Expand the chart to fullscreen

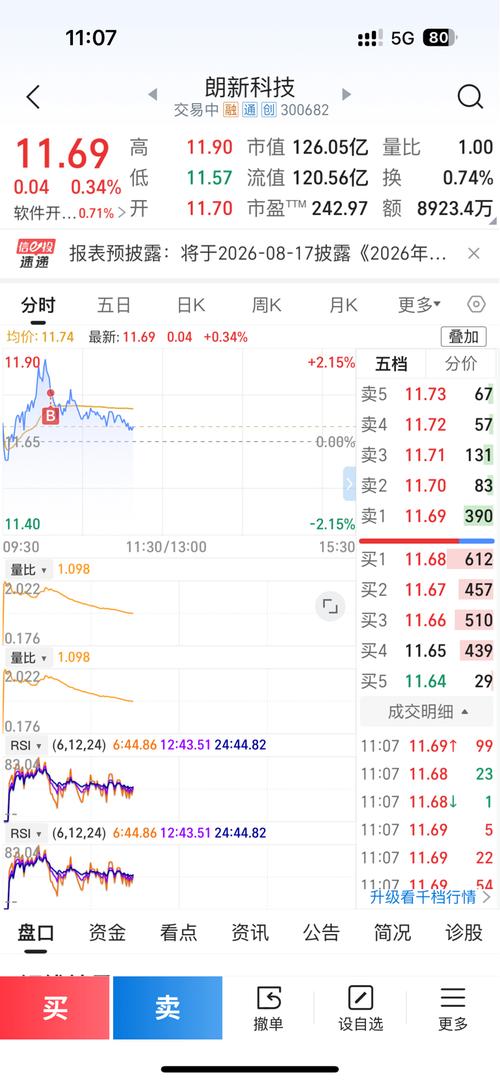tap(330, 607)
